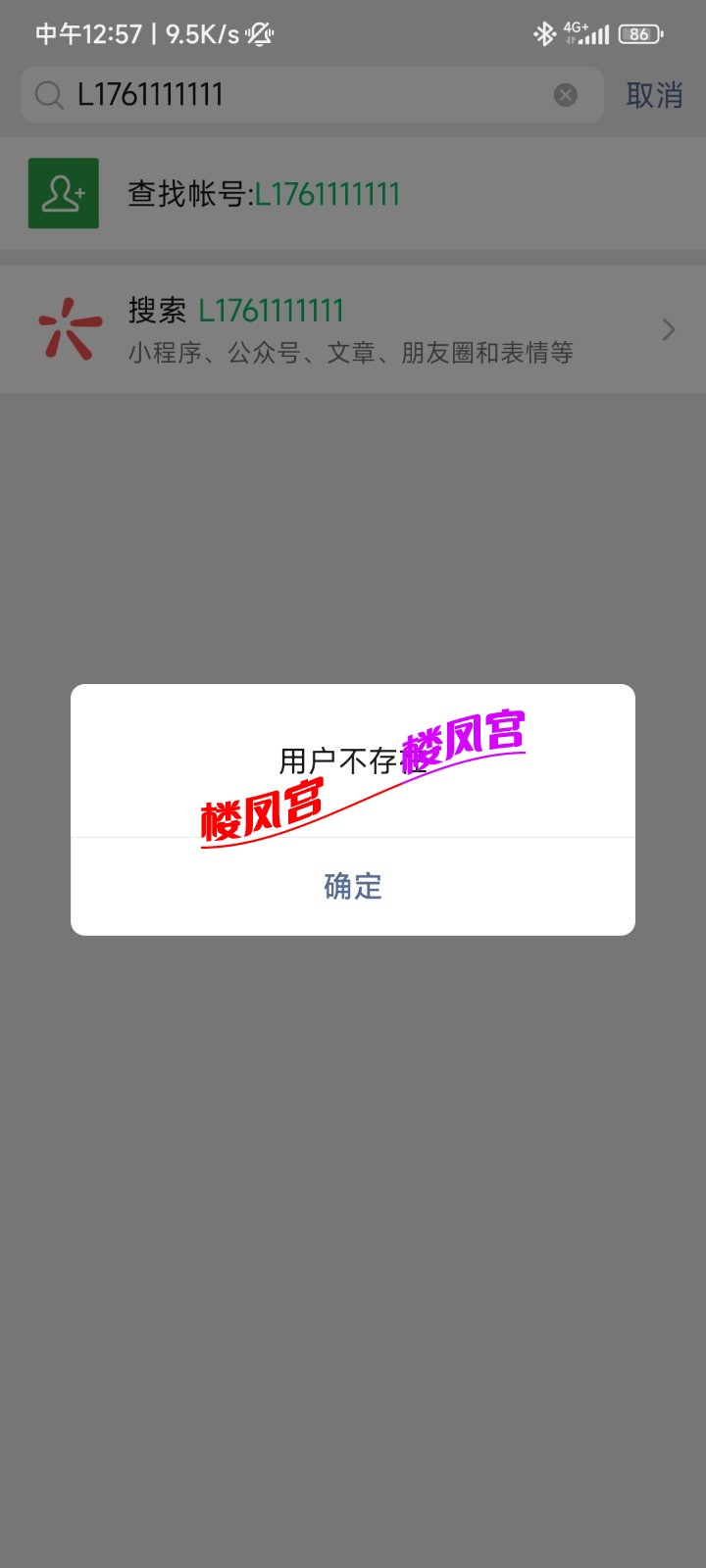The width and height of the screenshot is (706, 1568).
Task: Tap the search field containing L1761111111
Action: click(294, 95)
